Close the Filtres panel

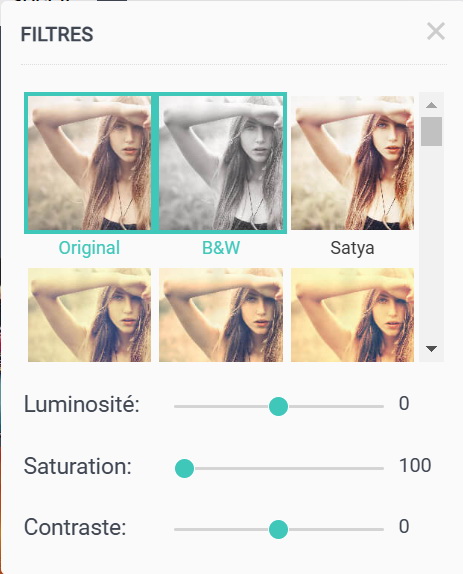(436, 31)
